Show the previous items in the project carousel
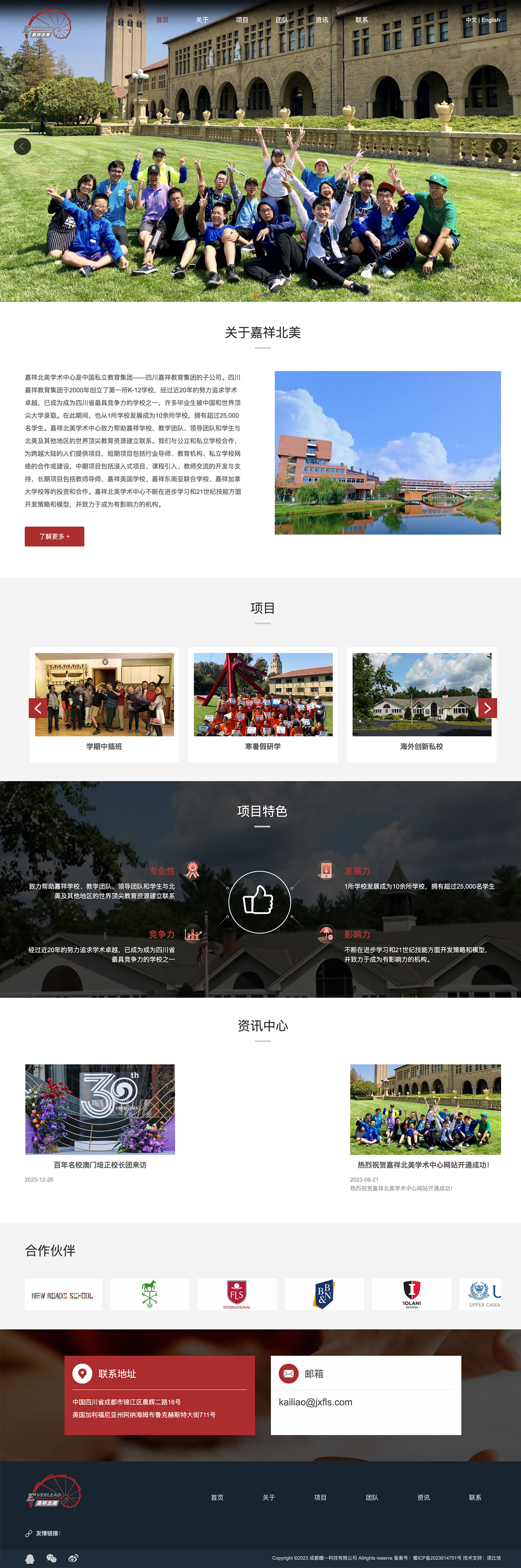521x1568 pixels. (x=38, y=708)
